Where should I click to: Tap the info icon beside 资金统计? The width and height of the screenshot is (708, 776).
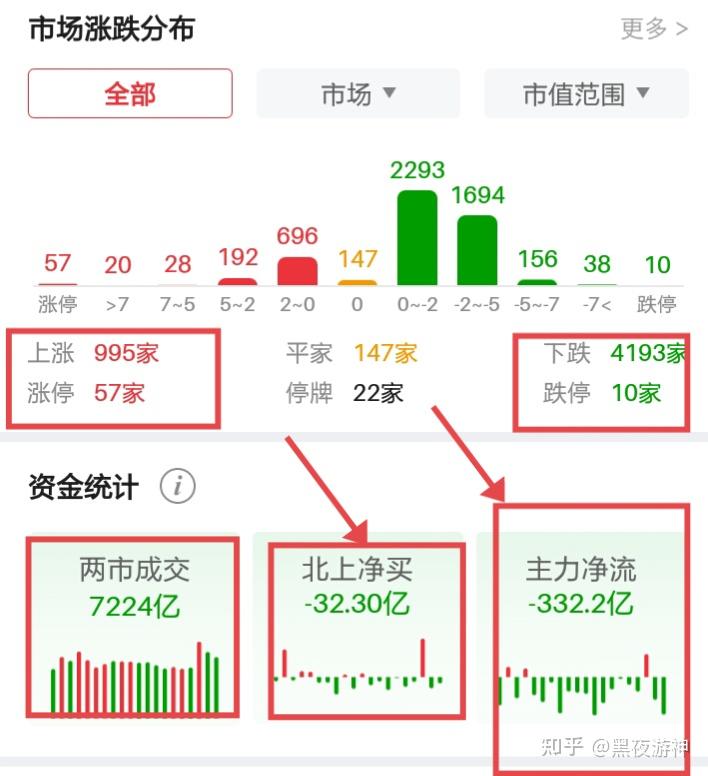coord(177,487)
